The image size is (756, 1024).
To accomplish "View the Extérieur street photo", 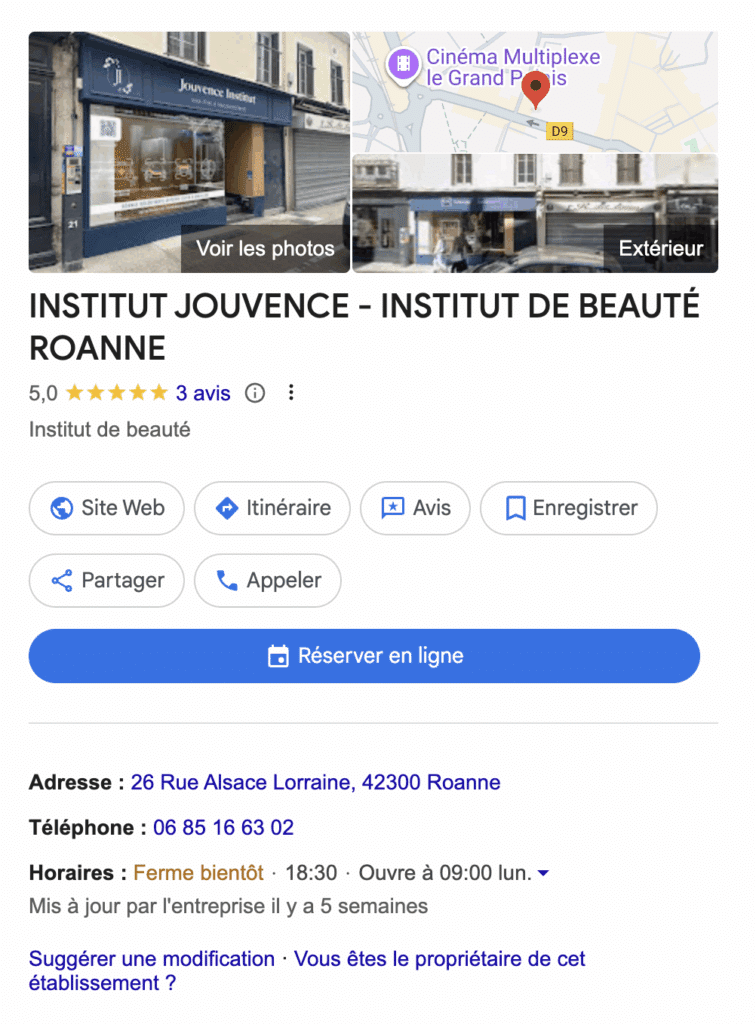I will [535, 213].
